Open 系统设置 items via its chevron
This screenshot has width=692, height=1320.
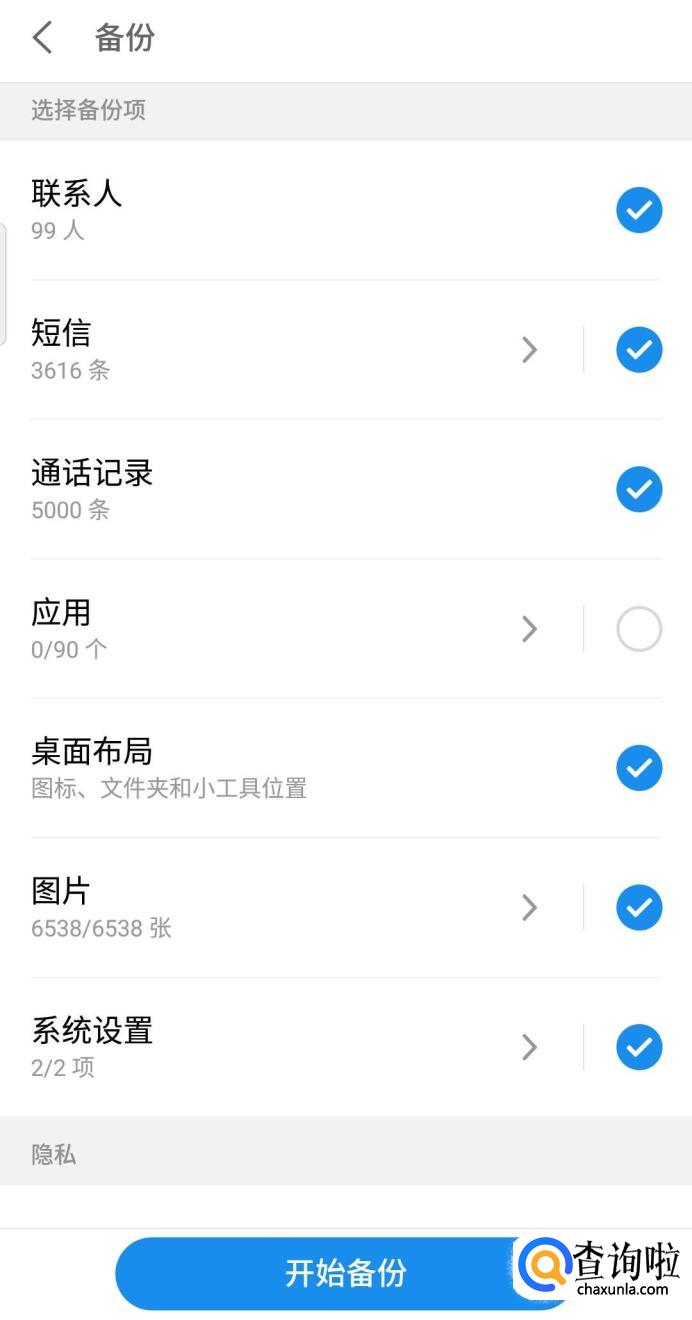(530, 1047)
